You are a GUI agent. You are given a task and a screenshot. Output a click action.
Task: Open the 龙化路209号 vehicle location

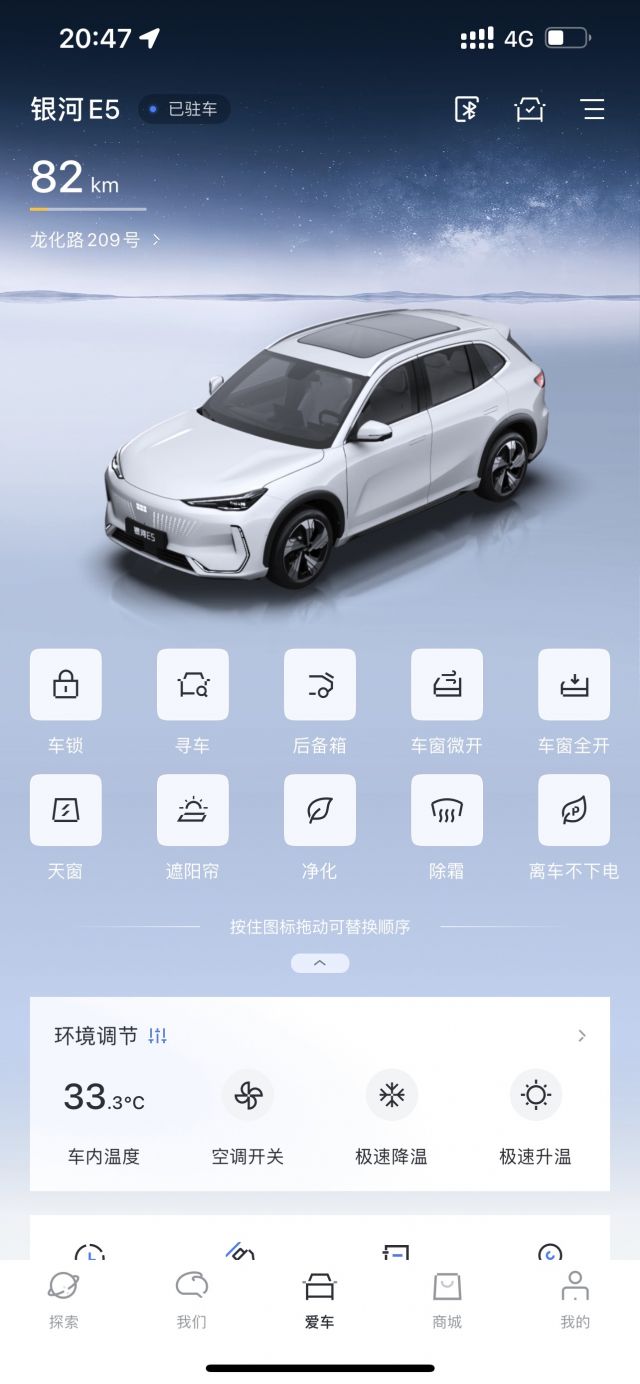95,240
